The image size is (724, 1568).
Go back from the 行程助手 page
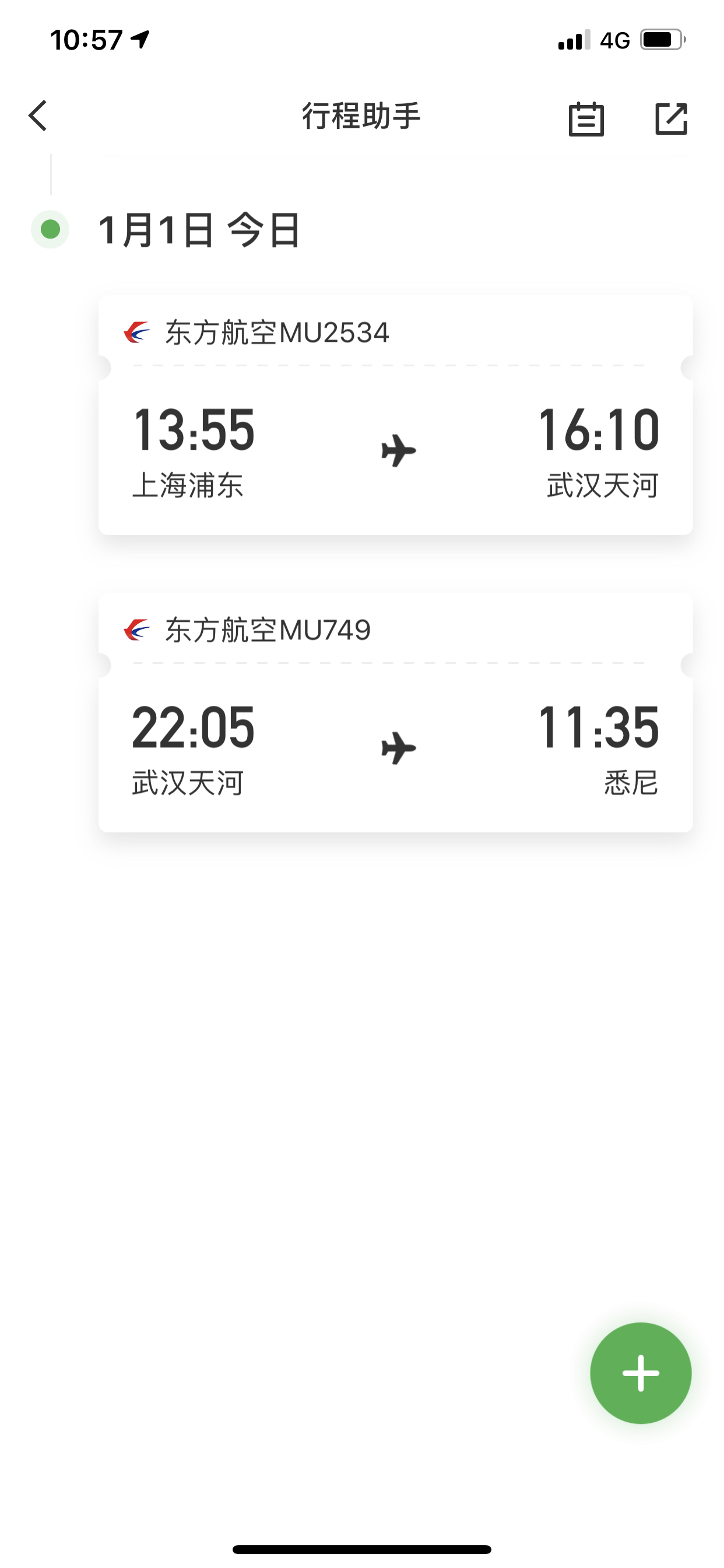point(38,116)
